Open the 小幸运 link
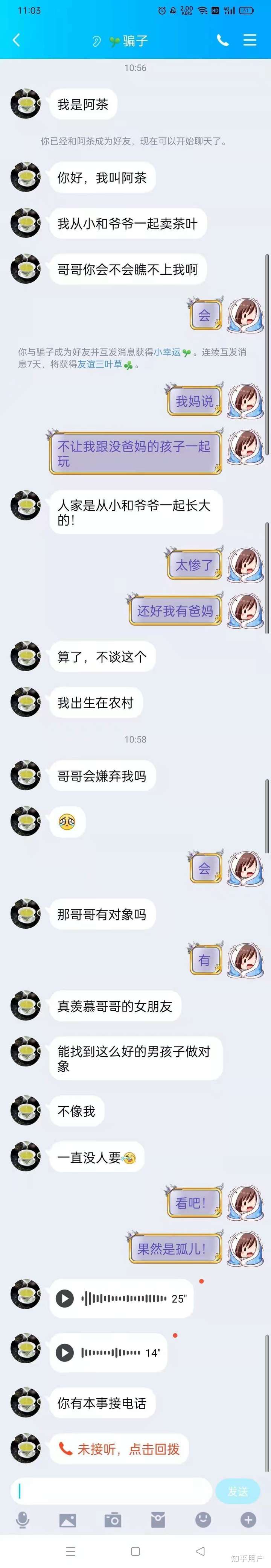 coord(167,352)
